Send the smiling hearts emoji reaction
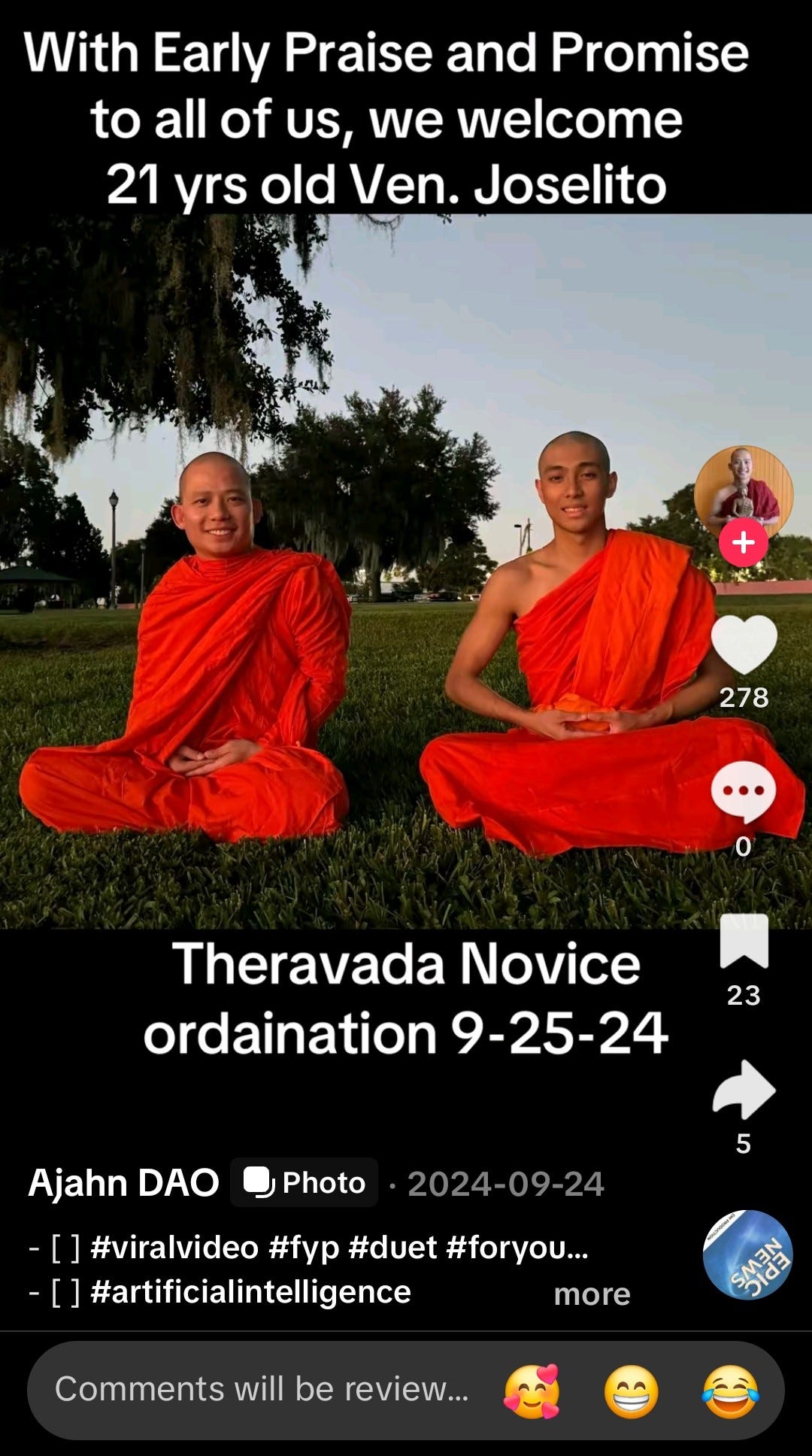Viewport: 812px width, 1456px height. [x=532, y=1391]
